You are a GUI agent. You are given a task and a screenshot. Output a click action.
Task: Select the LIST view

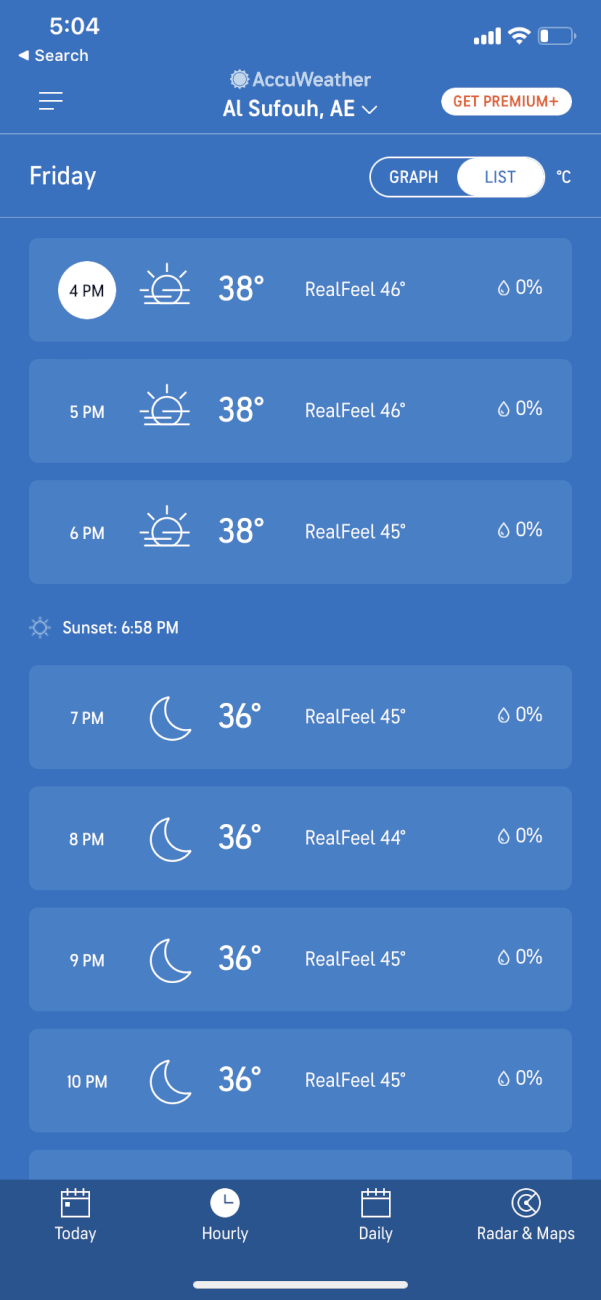[500, 177]
